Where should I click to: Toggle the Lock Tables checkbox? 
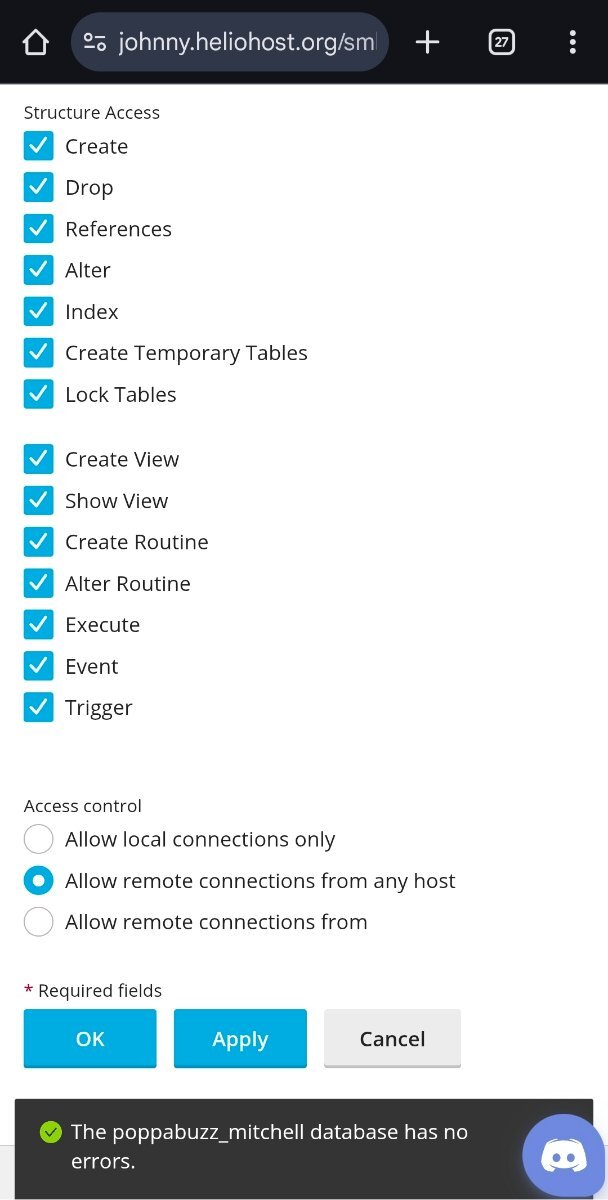38,394
